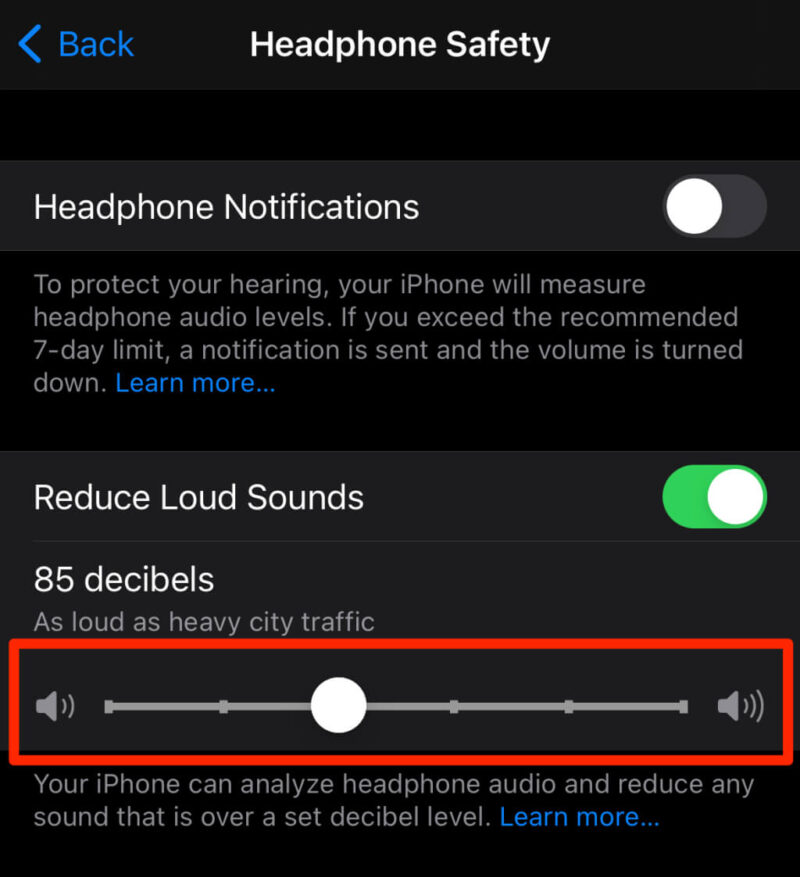800x877 pixels.
Task: Open Learn more link about decibel level
Action: click(579, 817)
